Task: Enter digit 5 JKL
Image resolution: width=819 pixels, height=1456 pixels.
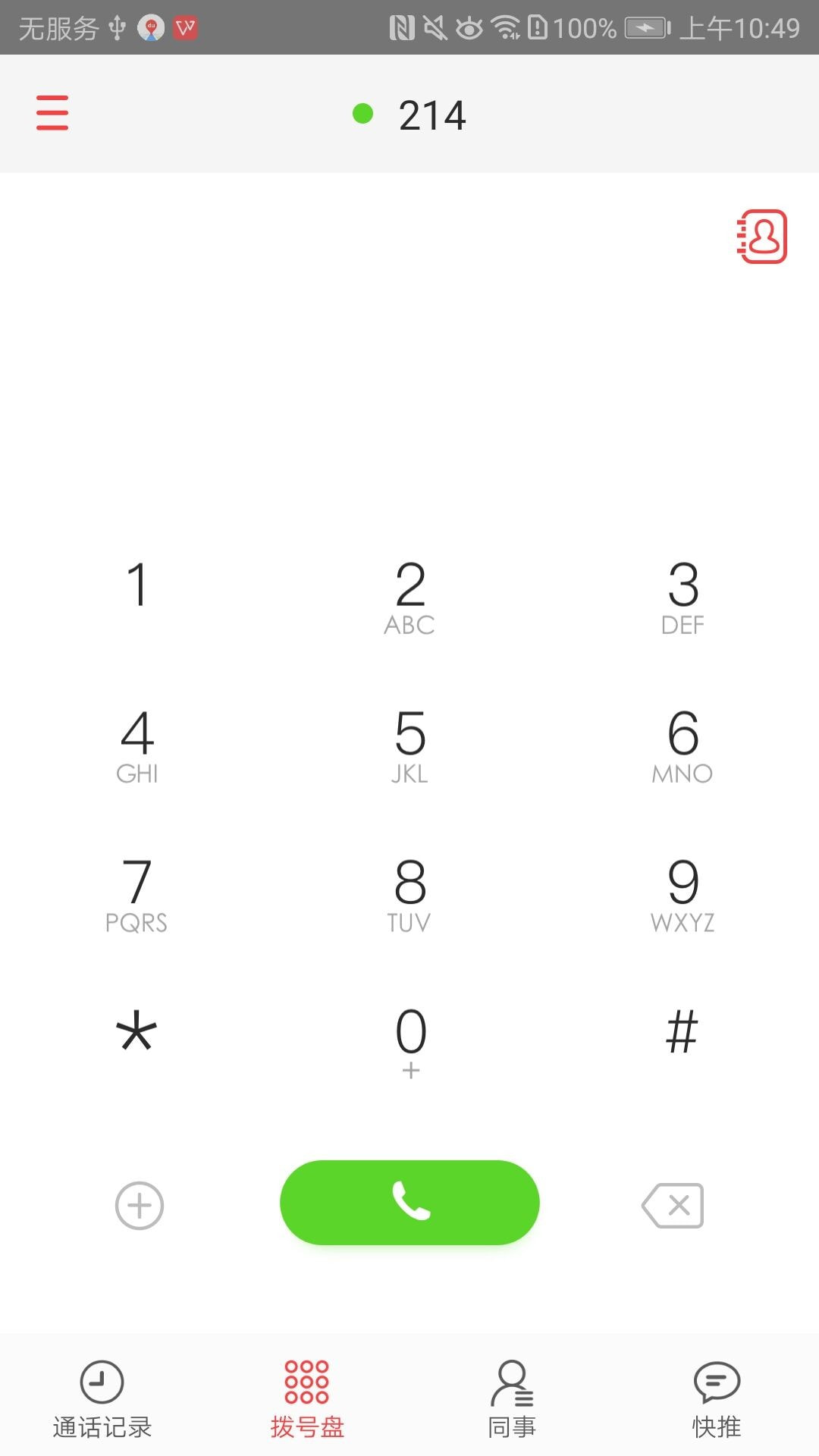Action: click(x=409, y=746)
